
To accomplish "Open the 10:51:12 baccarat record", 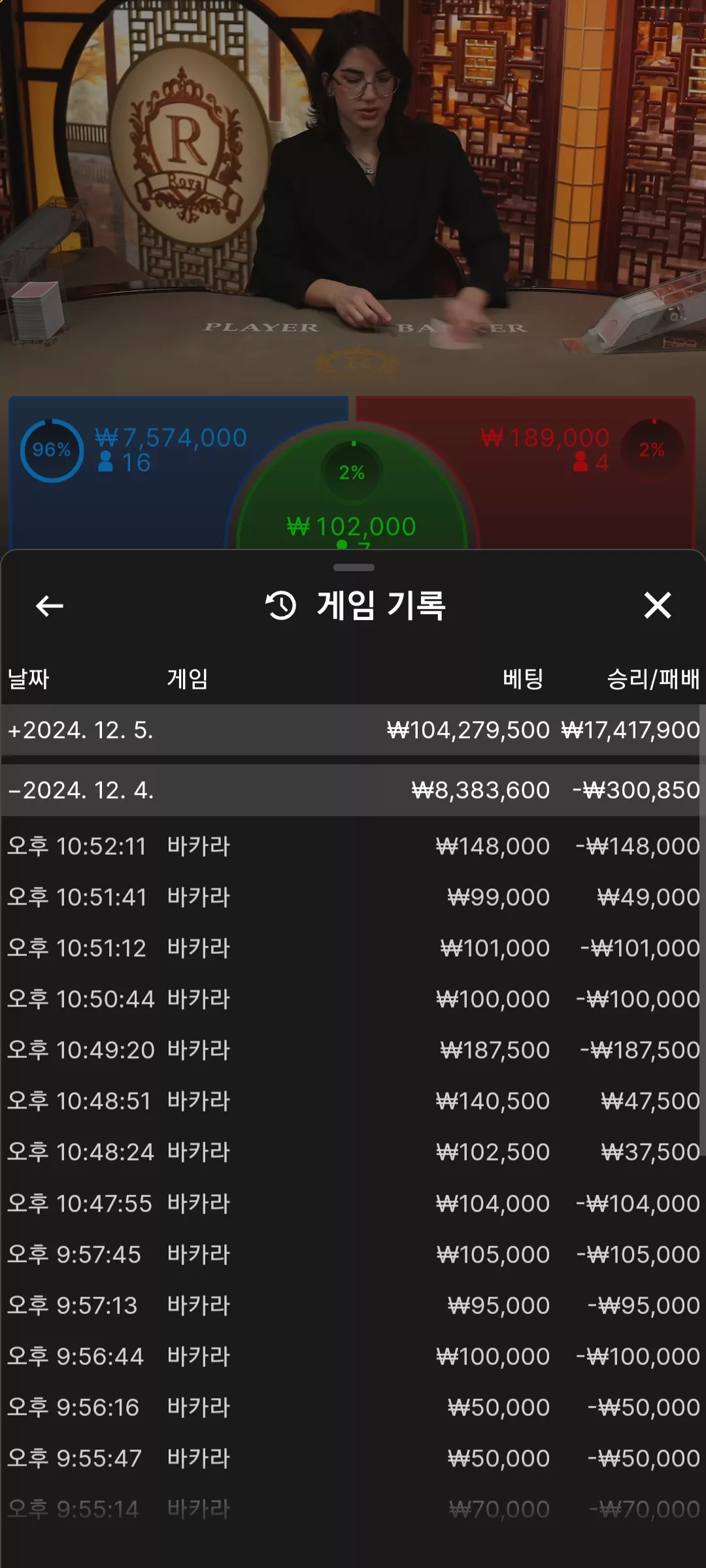I will click(x=353, y=948).
